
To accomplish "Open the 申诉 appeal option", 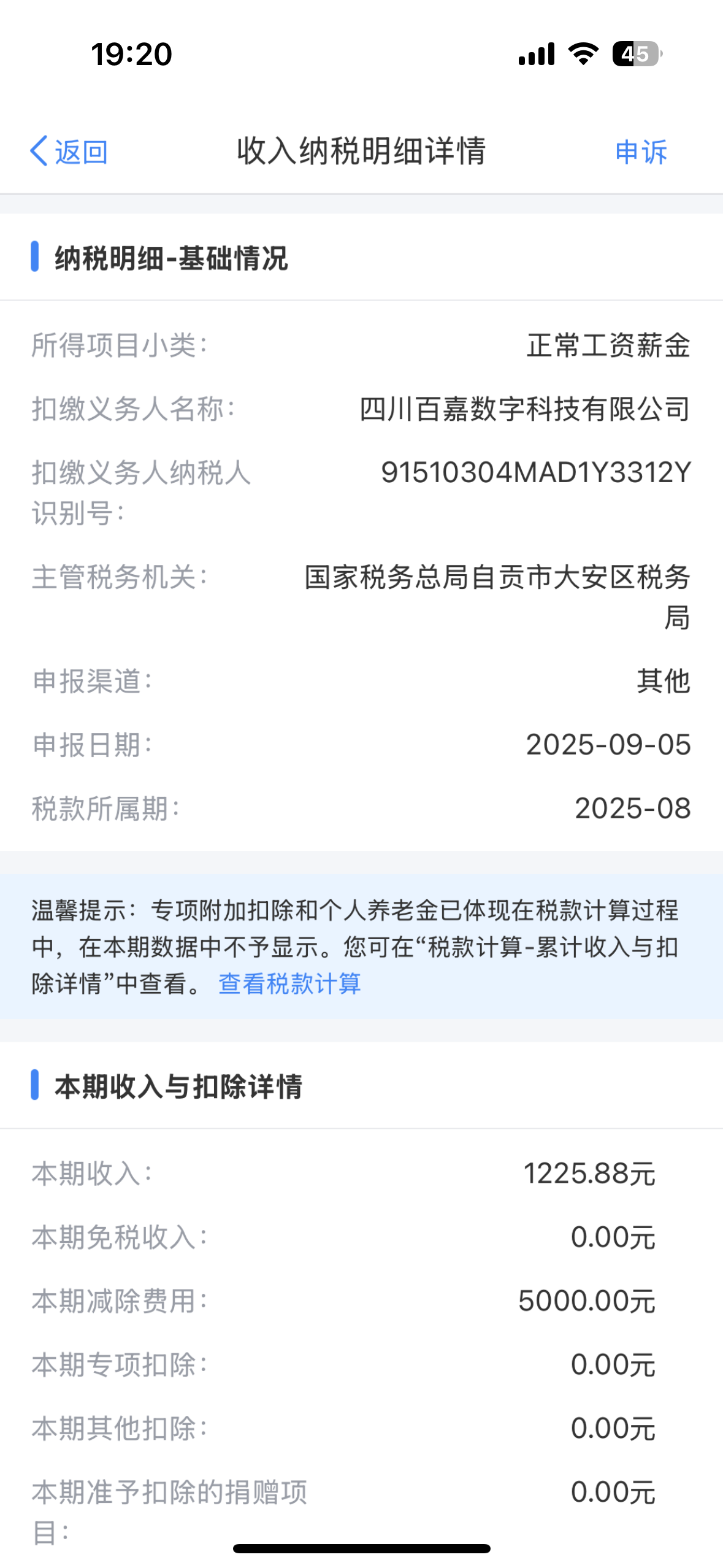I will pos(641,152).
